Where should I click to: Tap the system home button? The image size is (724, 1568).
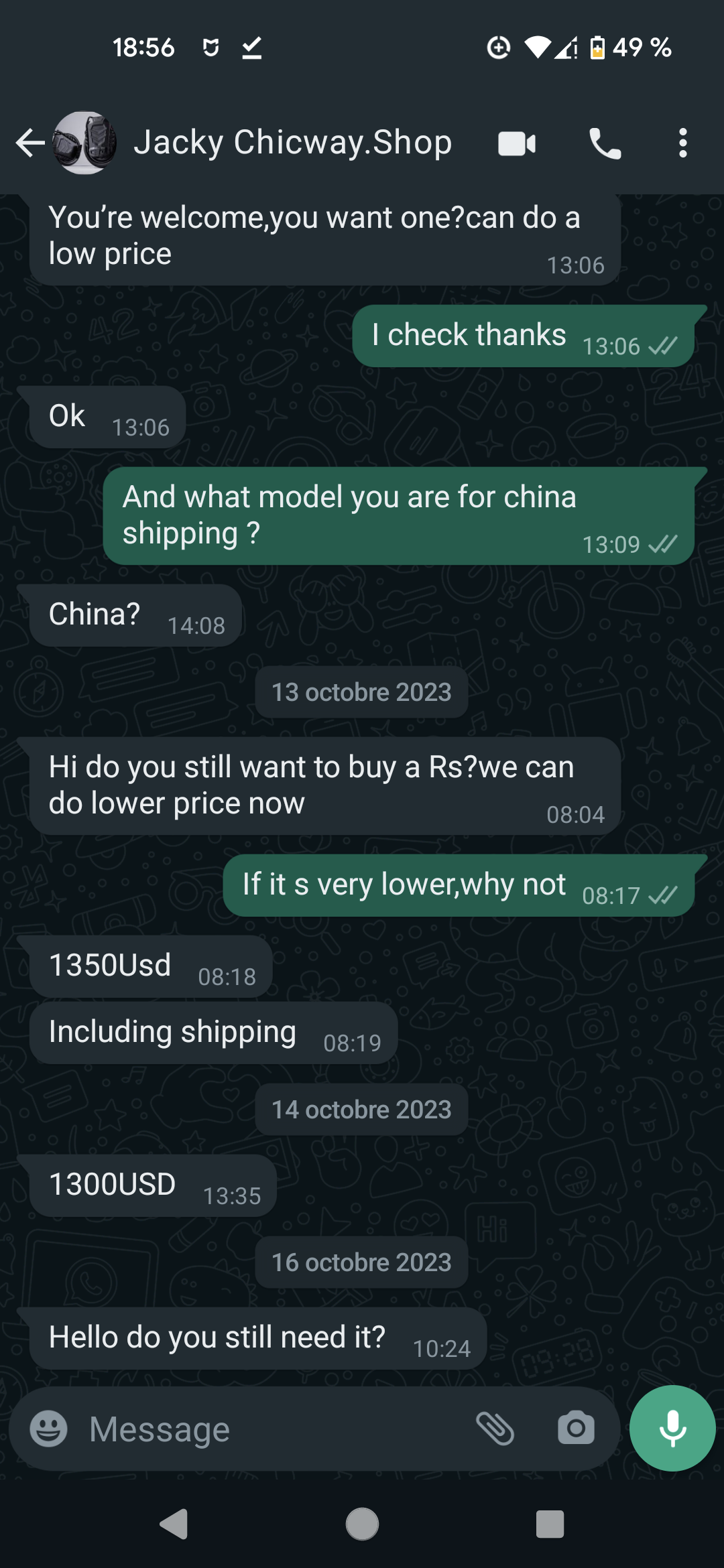(362, 1524)
